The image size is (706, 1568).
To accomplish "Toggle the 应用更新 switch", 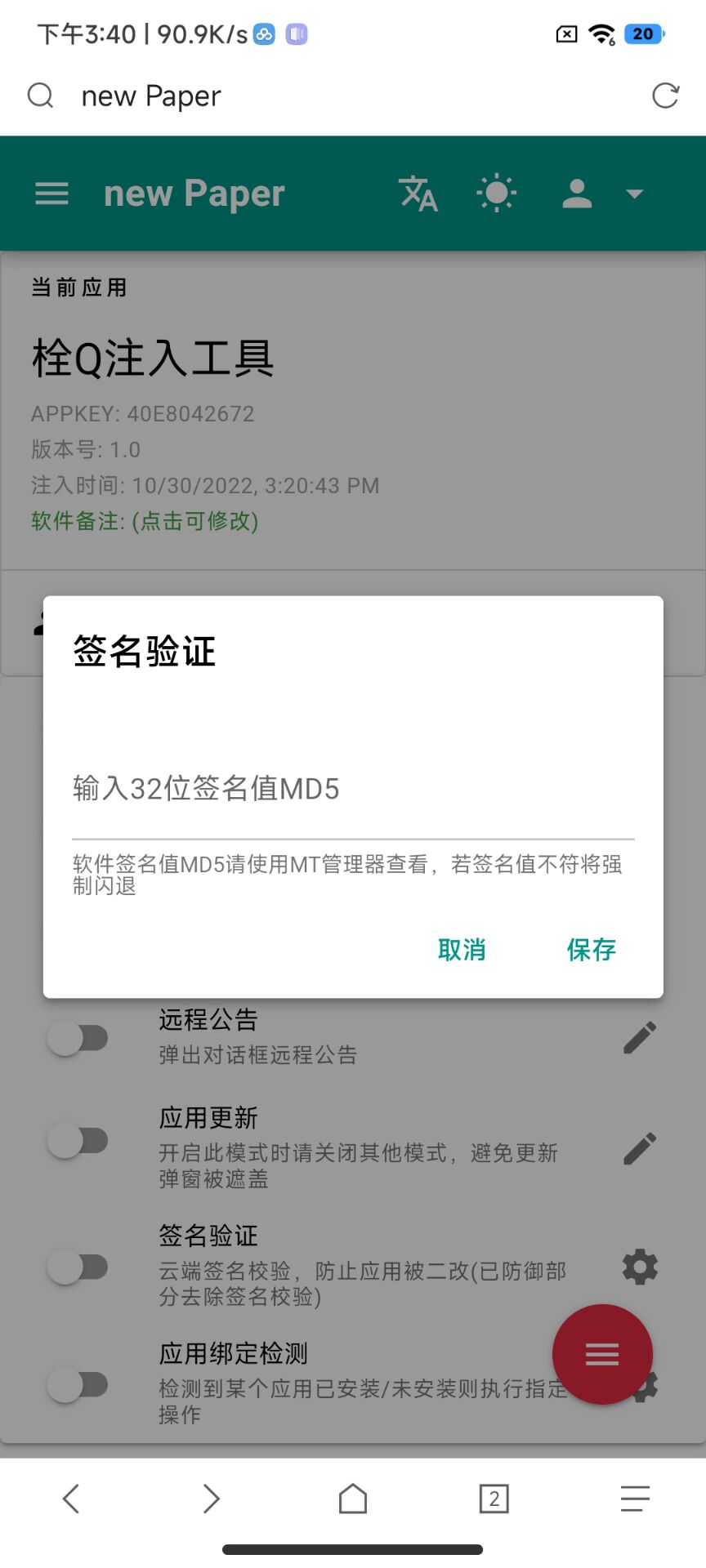I will click(x=78, y=1140).
